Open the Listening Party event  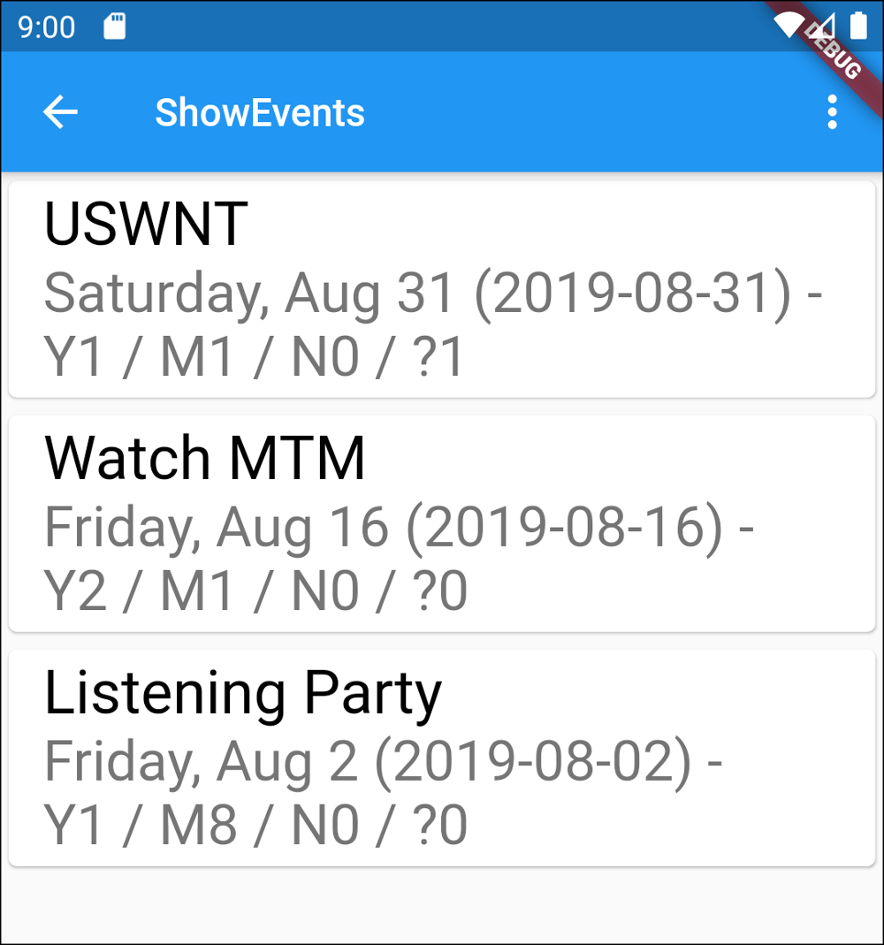[440, 755]
